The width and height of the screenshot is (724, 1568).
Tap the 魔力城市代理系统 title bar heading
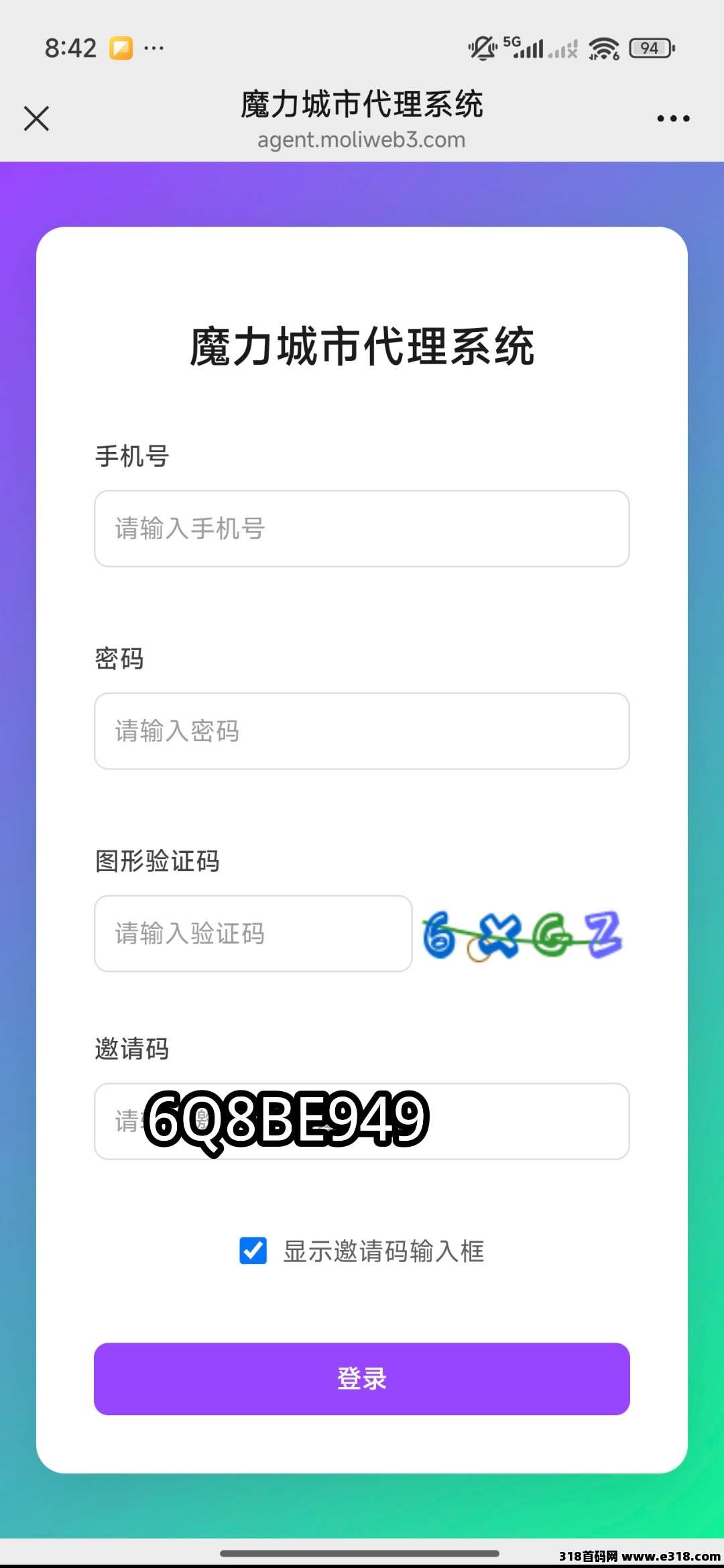(361, 105)
